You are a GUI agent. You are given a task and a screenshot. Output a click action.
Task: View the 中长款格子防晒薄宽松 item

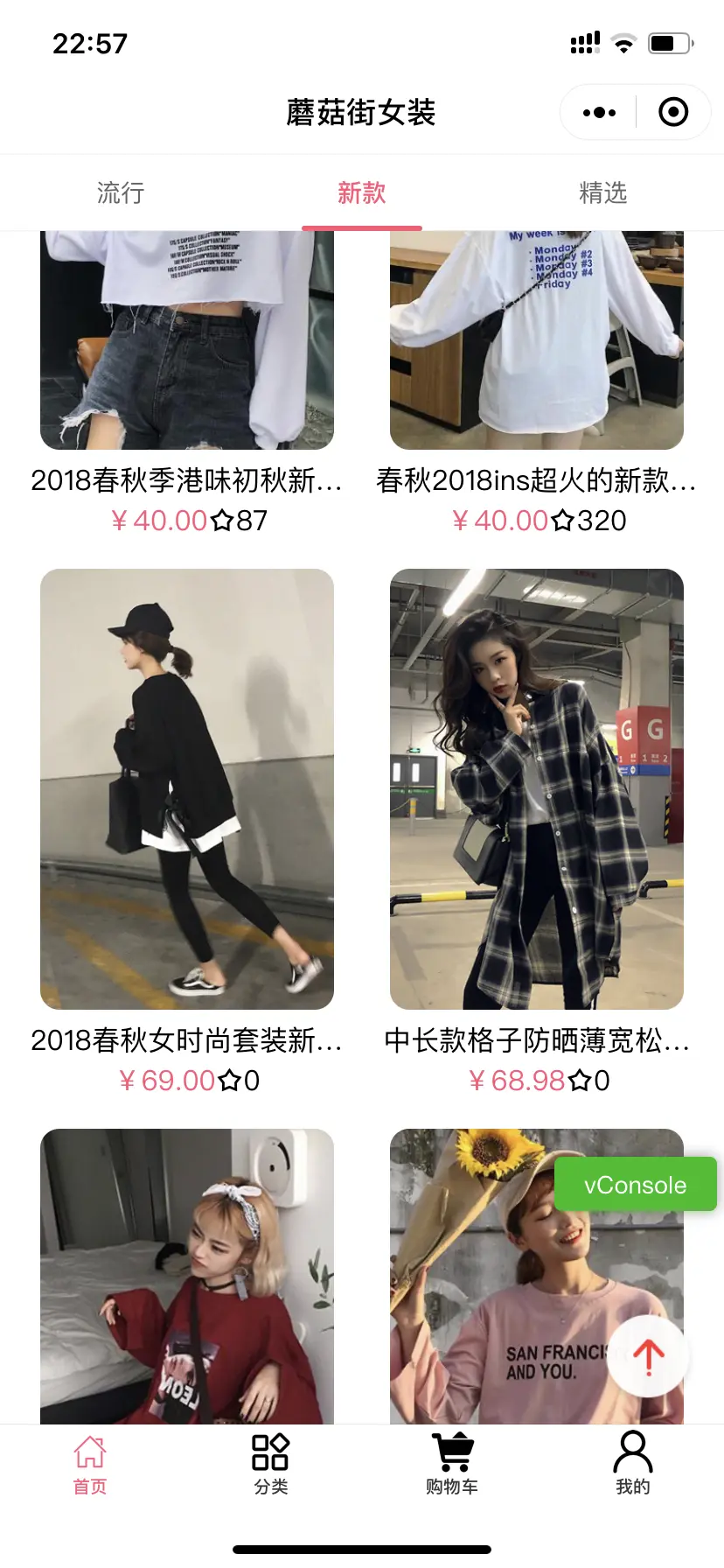click(537, 1040)
